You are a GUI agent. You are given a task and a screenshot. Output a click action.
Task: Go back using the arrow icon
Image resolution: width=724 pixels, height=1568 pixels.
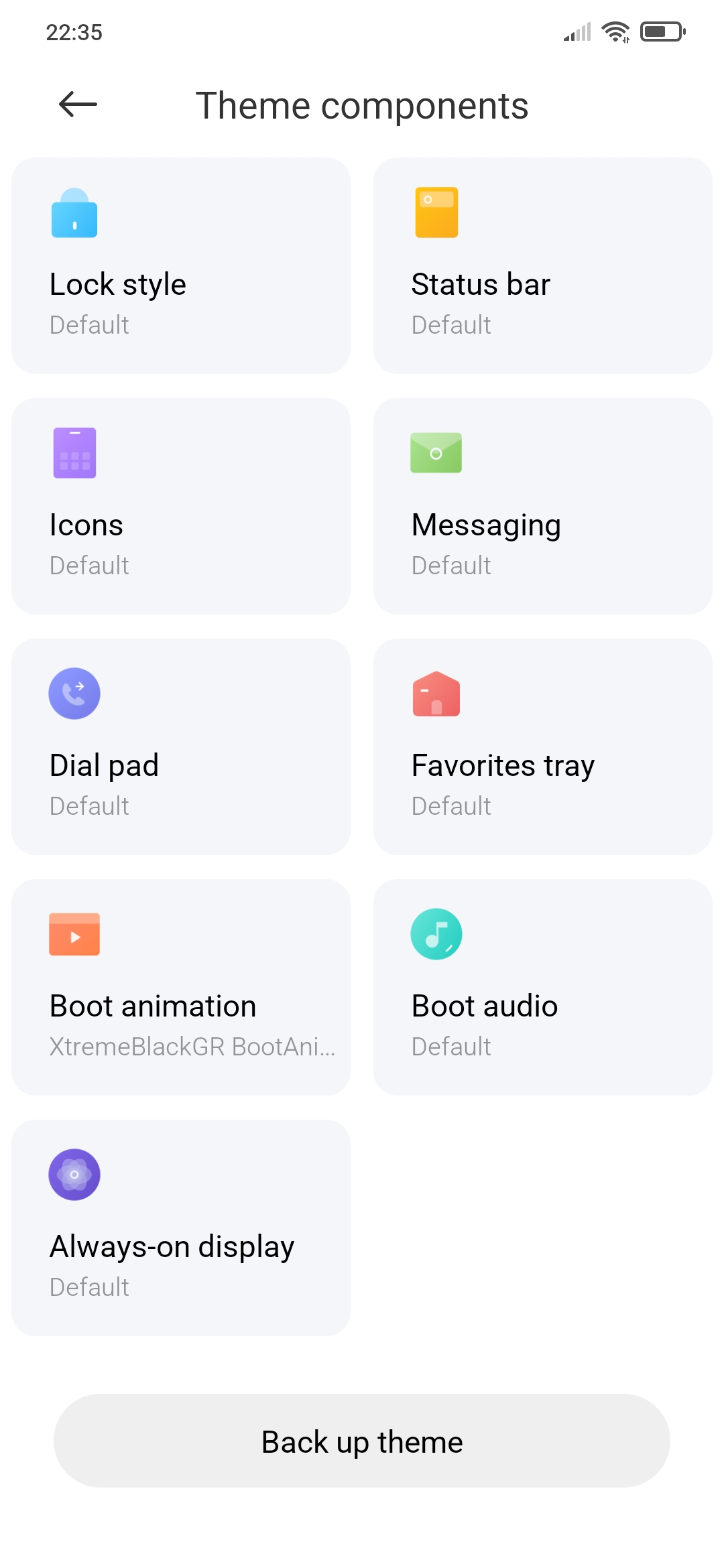[x=78, y=105]
